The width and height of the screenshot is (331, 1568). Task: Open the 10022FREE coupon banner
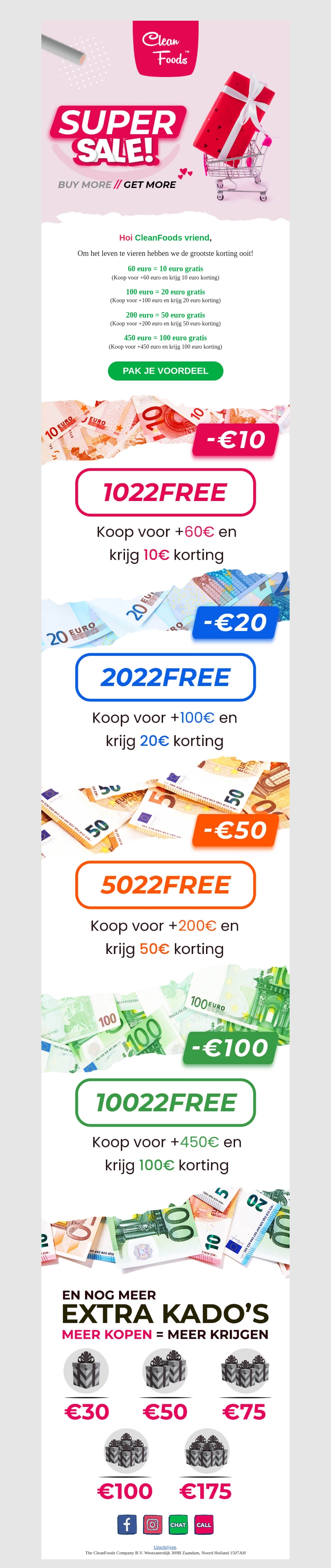click(165, 1102)
